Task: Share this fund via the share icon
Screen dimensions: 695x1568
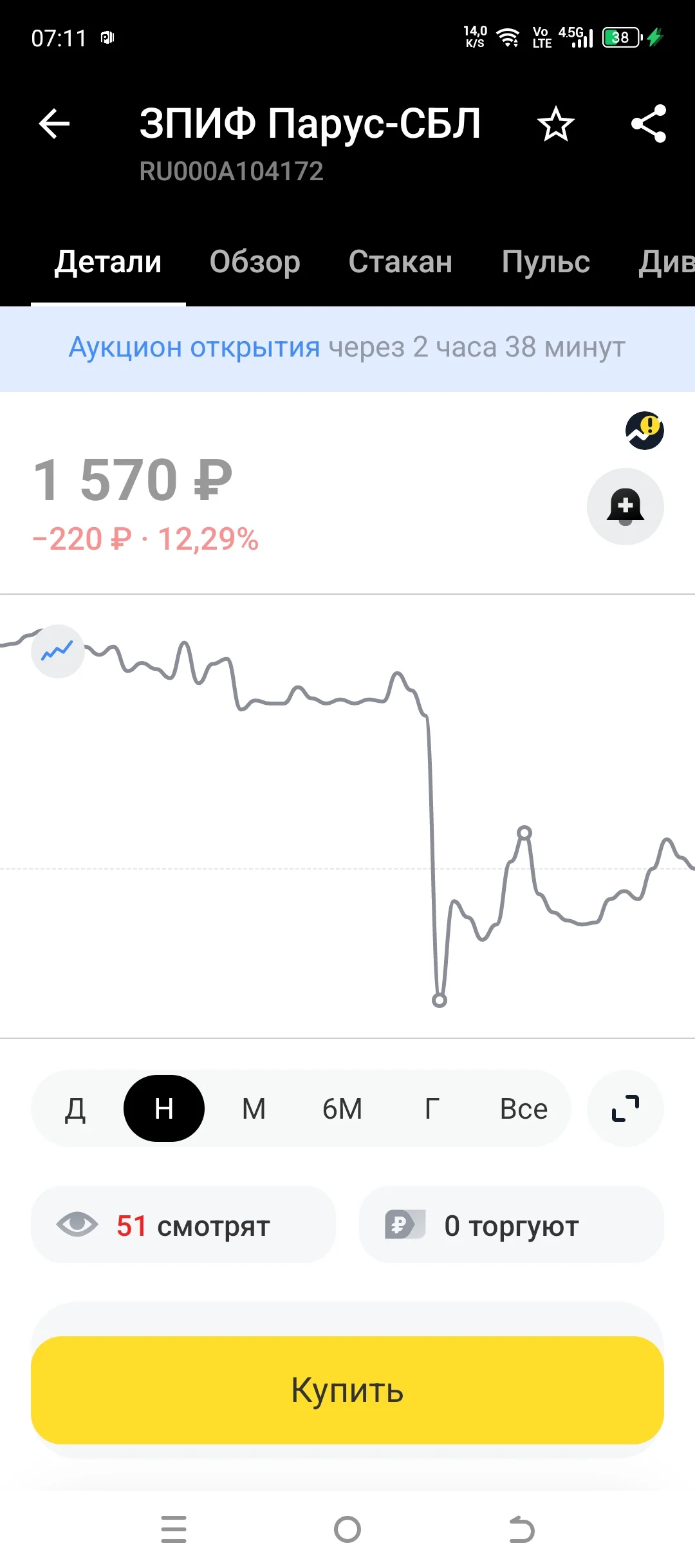Action: [x=649, y=124]
